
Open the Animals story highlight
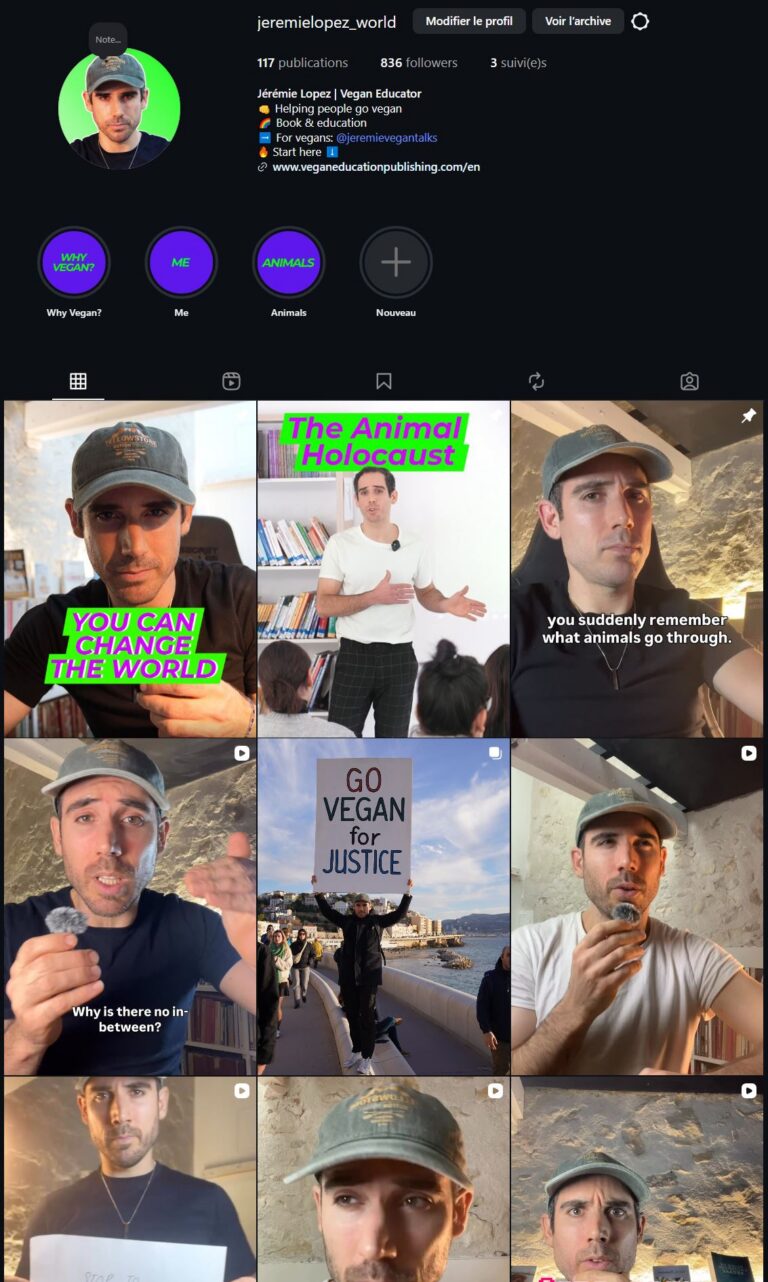click(288, 263)
